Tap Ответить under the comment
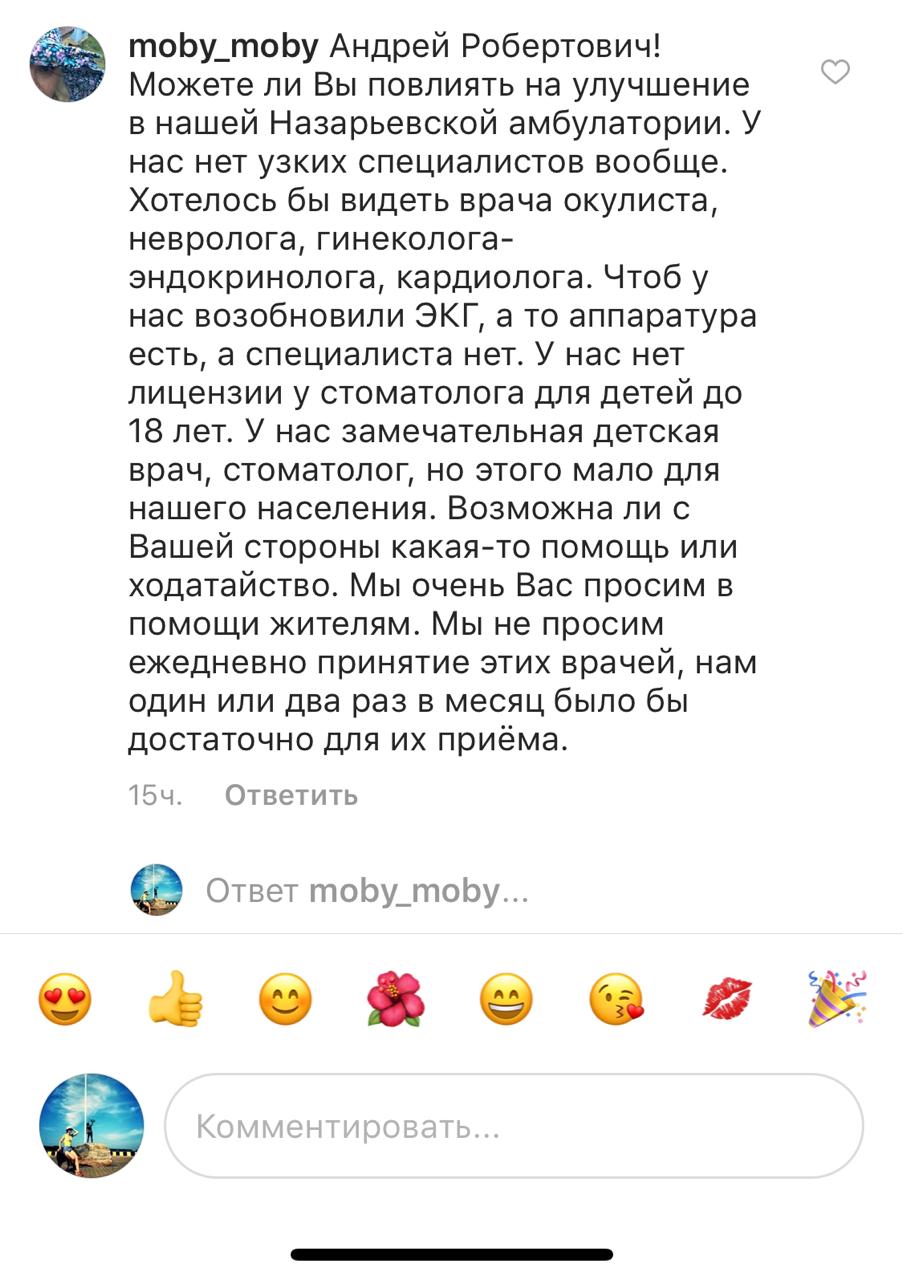The width and height of the screenshot is (903, 1280). click(x=290, y=795)
